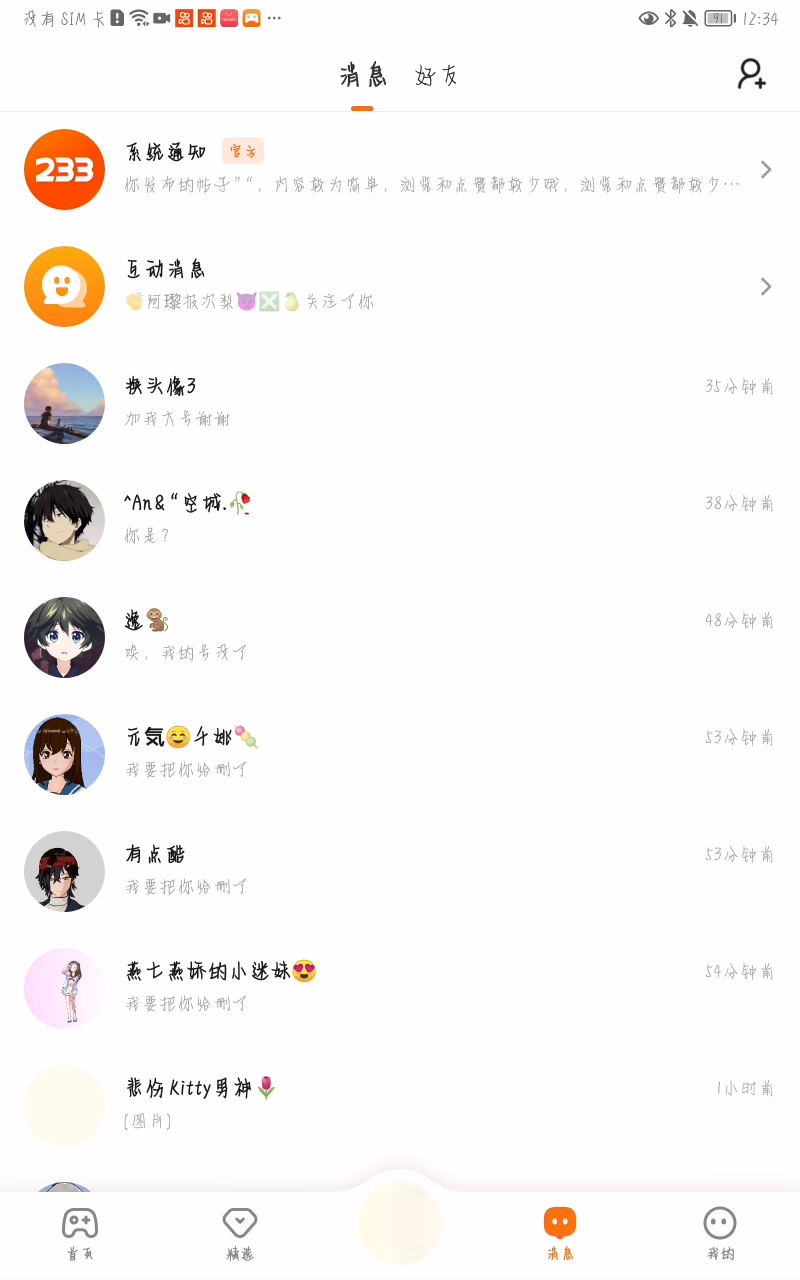Switch to the 好友 tab
Viewport: 800px width, 1280px height.
437,76
